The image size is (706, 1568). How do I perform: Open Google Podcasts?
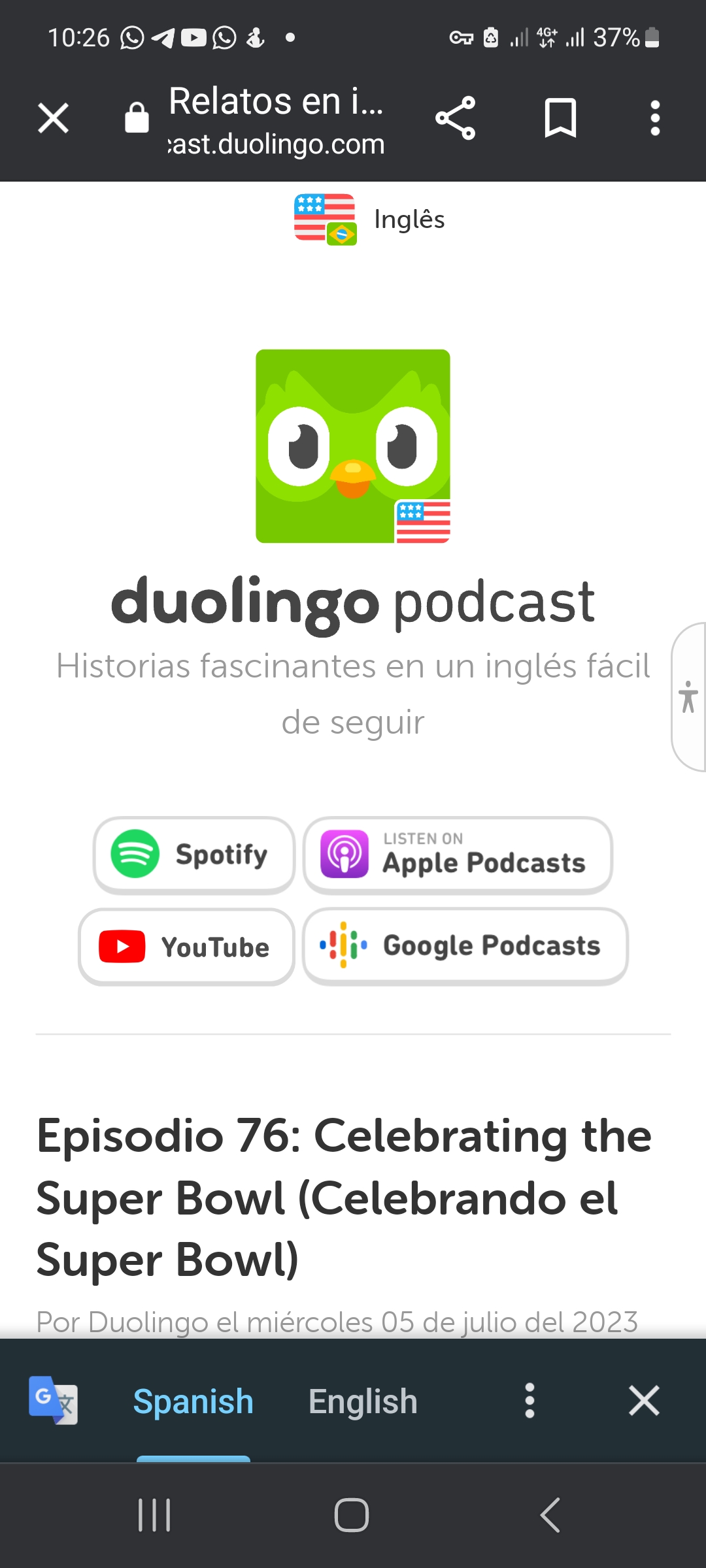(x=465, y=946)
